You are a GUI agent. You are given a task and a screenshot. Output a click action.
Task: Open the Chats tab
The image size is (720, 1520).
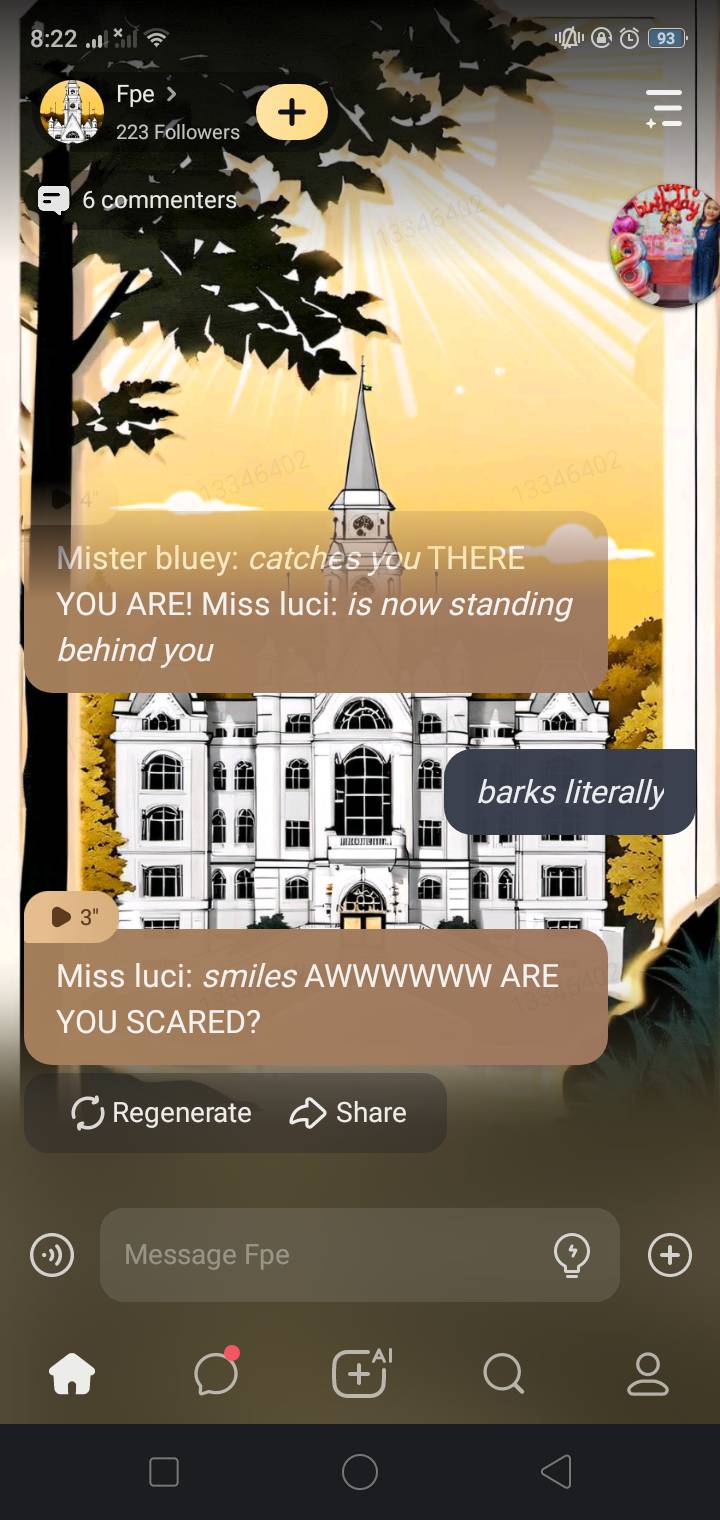[x=216, y=1374]
